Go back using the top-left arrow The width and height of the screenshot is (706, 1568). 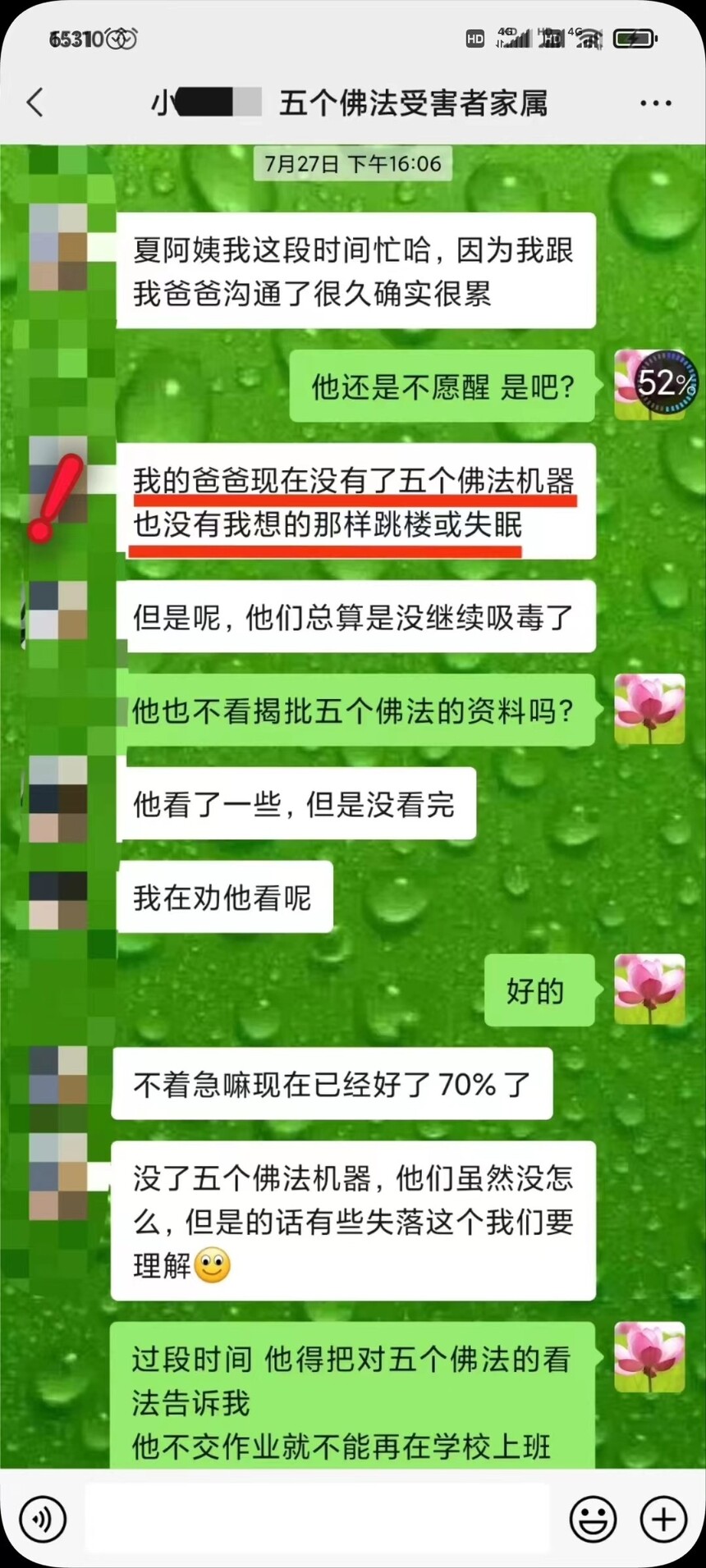tap(35, 103)
